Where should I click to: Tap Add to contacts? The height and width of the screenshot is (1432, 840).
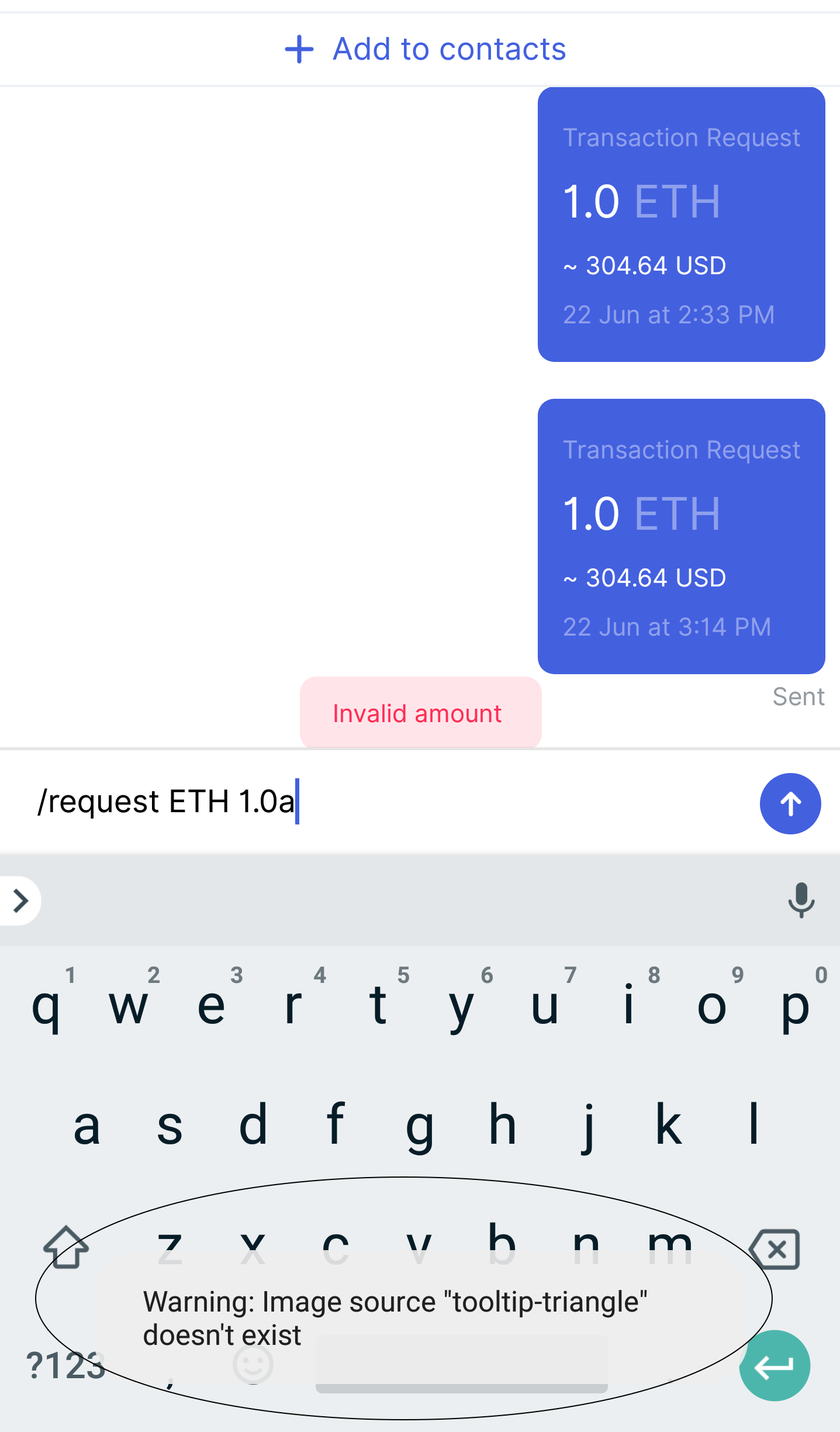coord(426,49)
